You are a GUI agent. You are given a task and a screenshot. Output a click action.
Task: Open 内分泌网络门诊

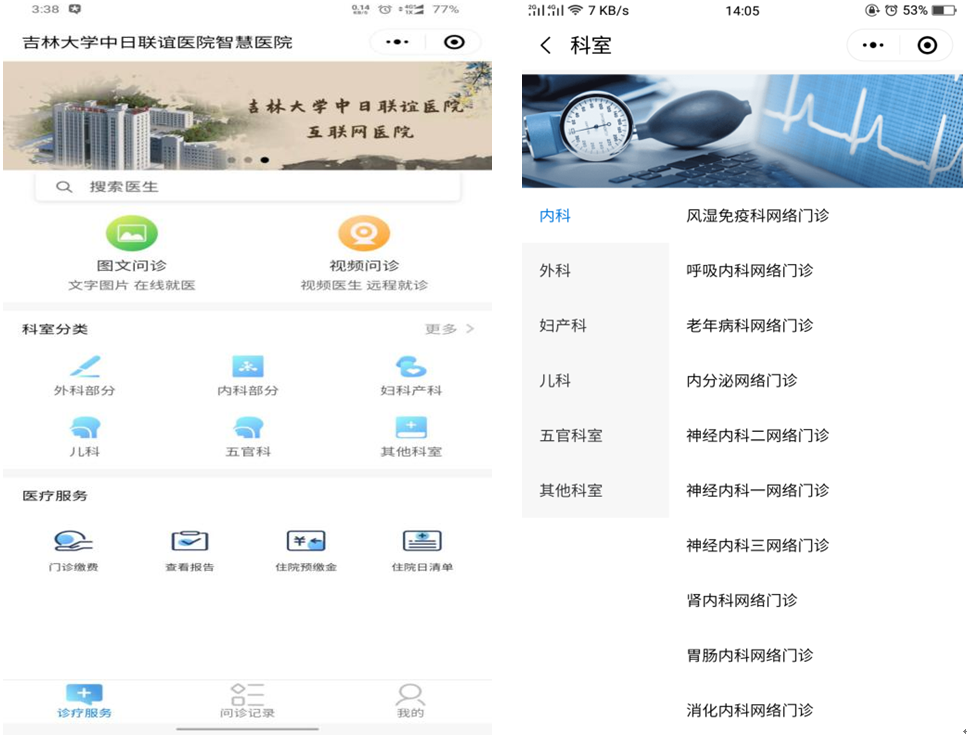[741, 380]
